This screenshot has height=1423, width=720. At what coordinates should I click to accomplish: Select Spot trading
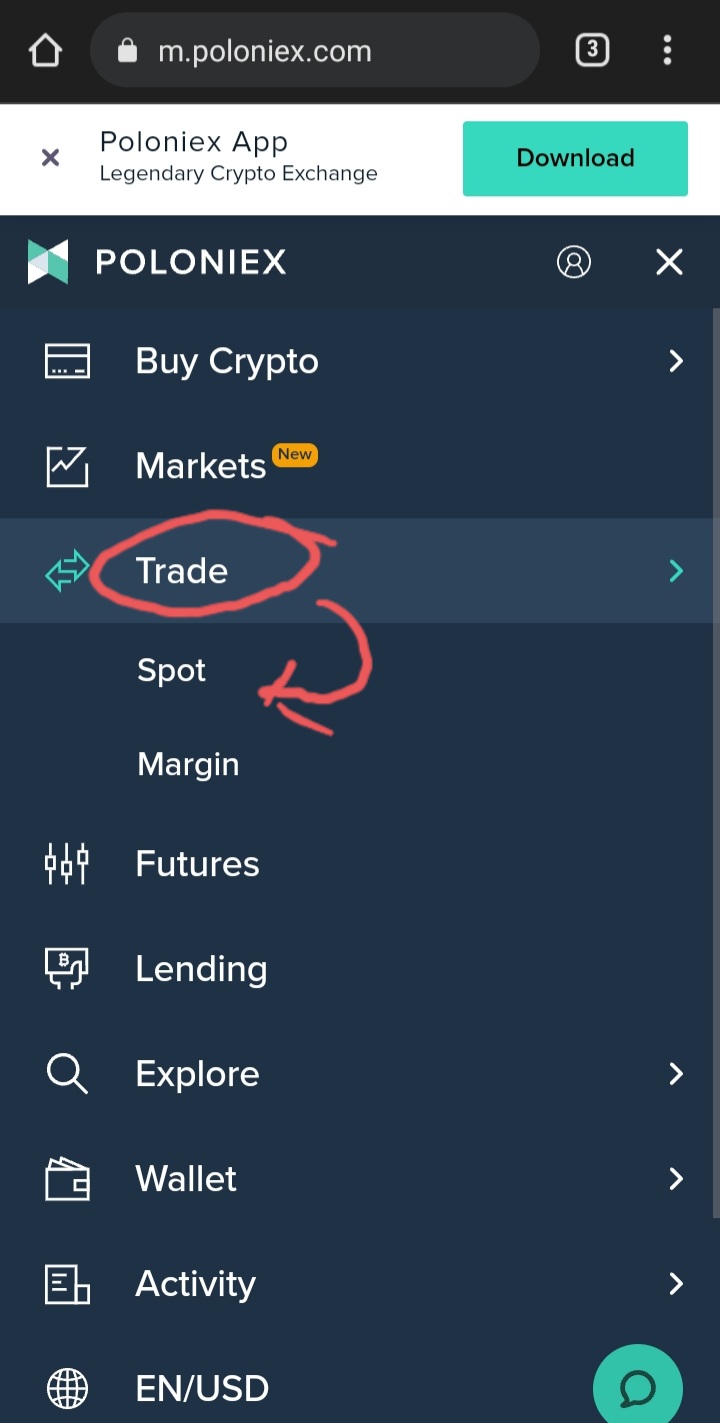(171, 670)
